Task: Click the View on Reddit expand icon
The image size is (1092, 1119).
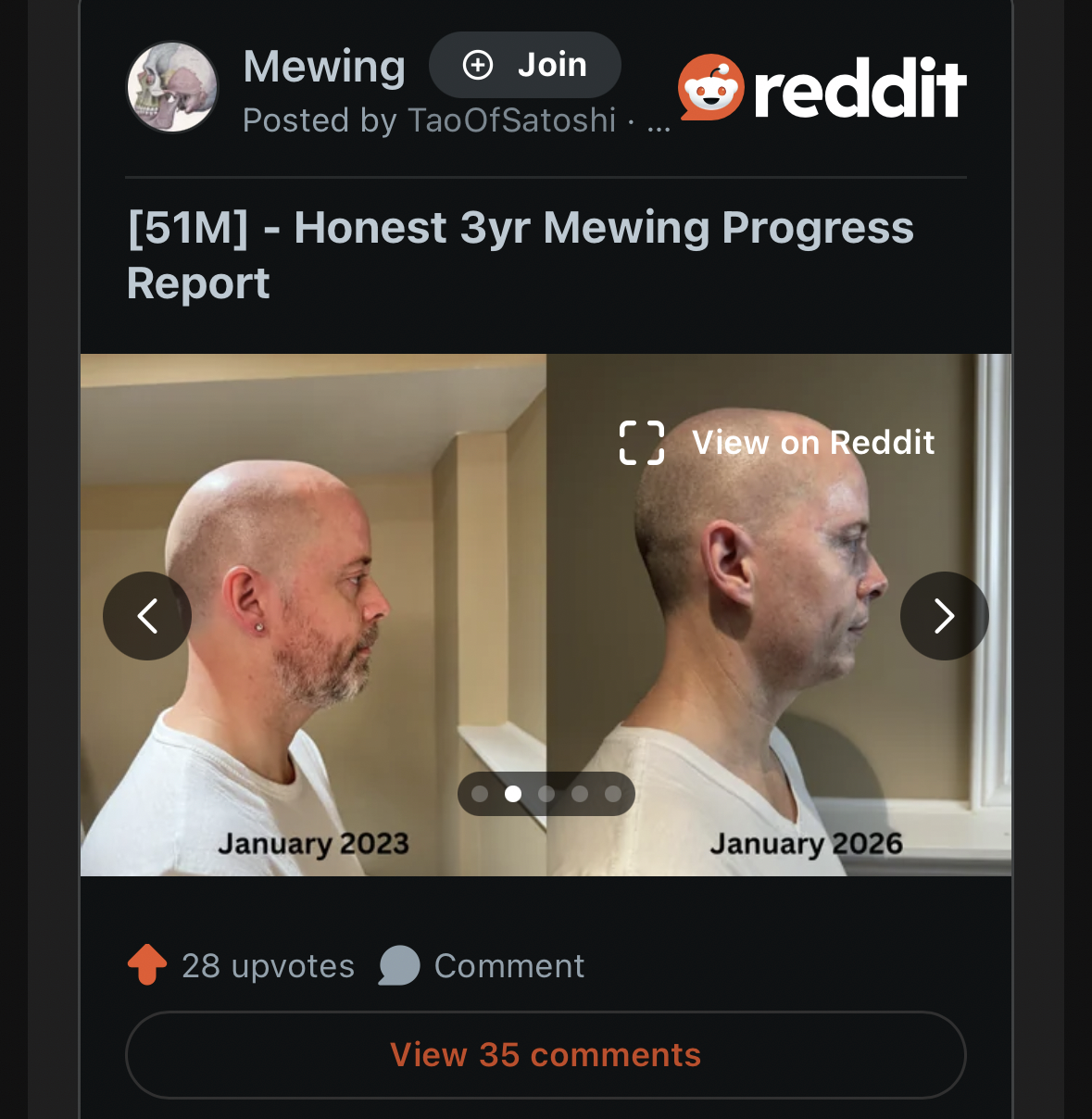Action: (x=643, y=443)
